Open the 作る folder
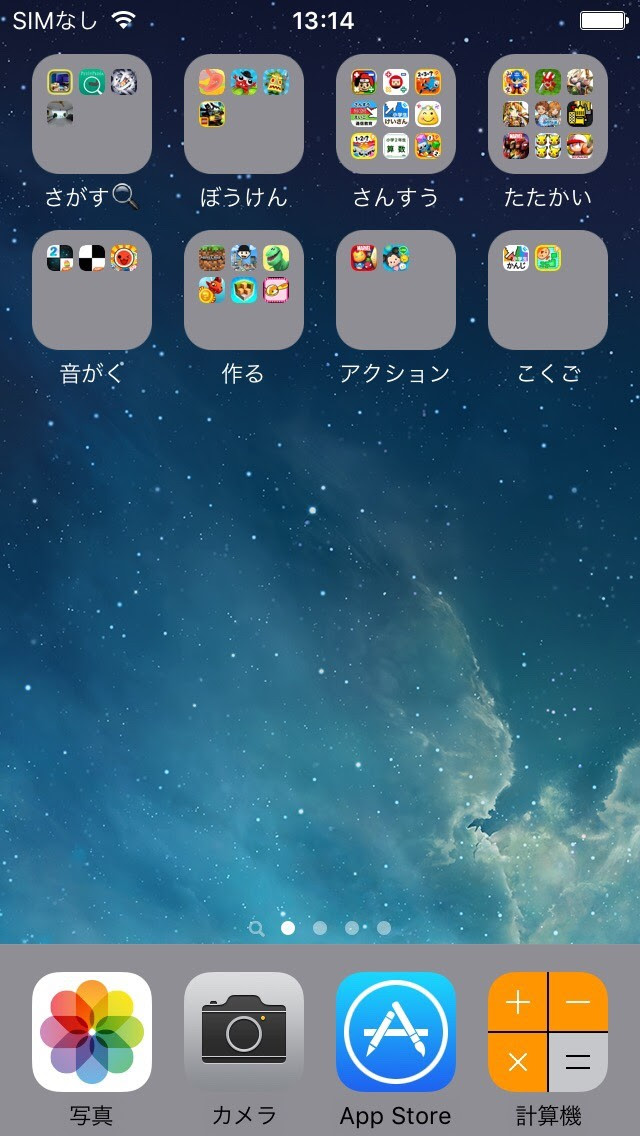This screenshot has height=1136, width=640. click(x=244, y=290)
